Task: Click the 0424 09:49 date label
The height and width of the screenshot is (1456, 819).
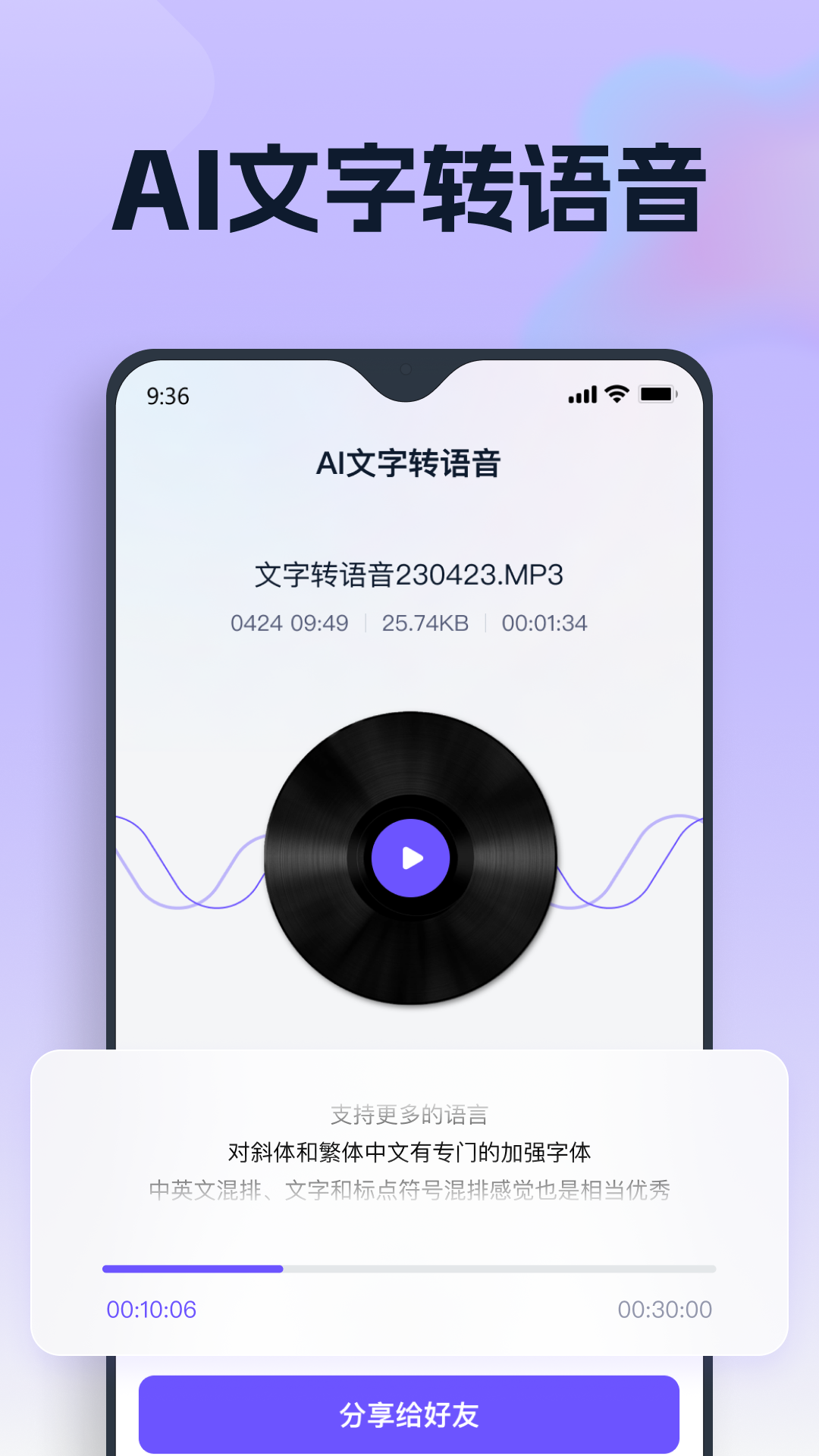Action: pyautogui.click(x=290, y=623)
